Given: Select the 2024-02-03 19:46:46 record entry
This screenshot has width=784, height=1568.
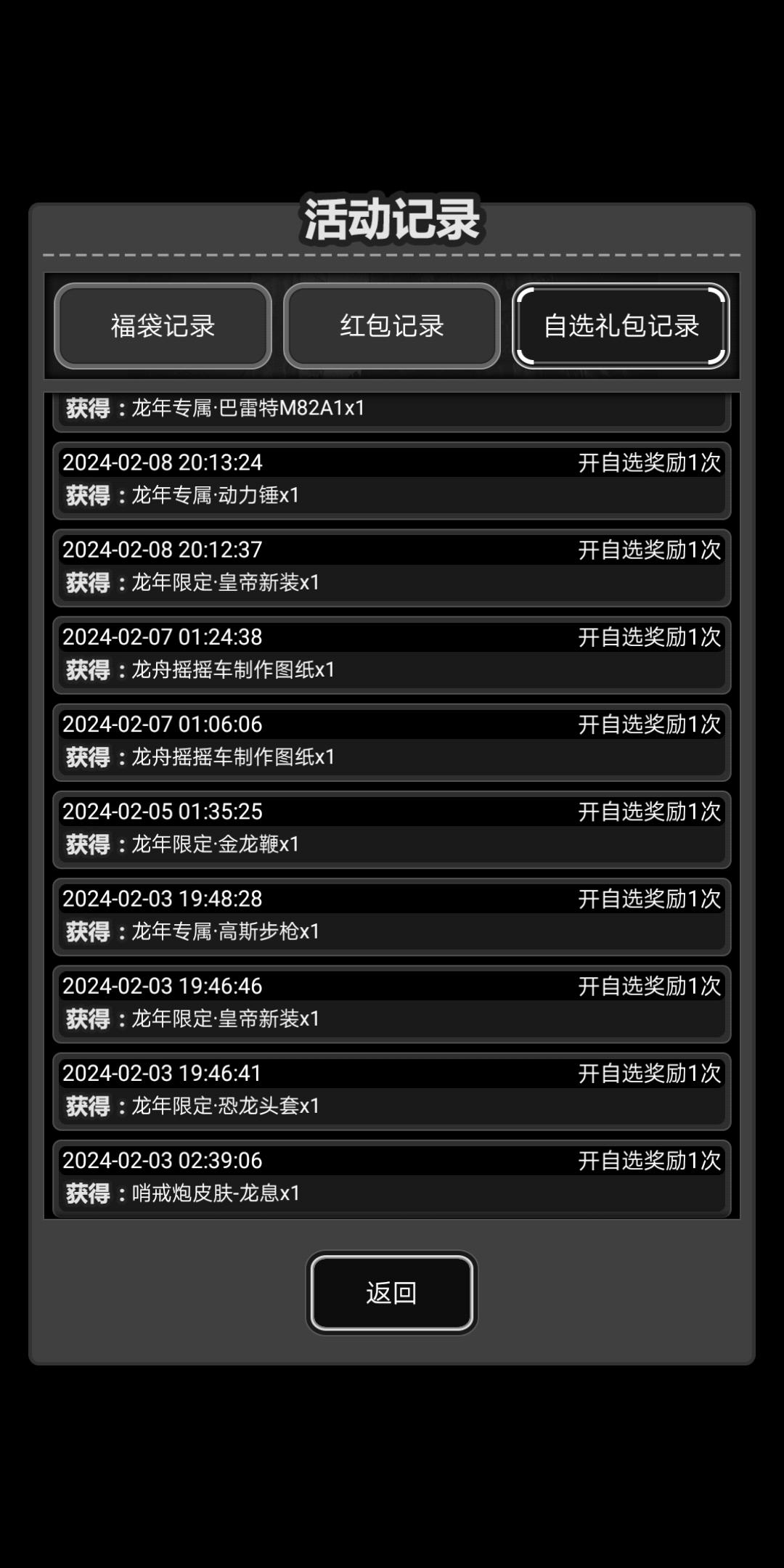Looking at the screenshot, I should pos(391,1003).
